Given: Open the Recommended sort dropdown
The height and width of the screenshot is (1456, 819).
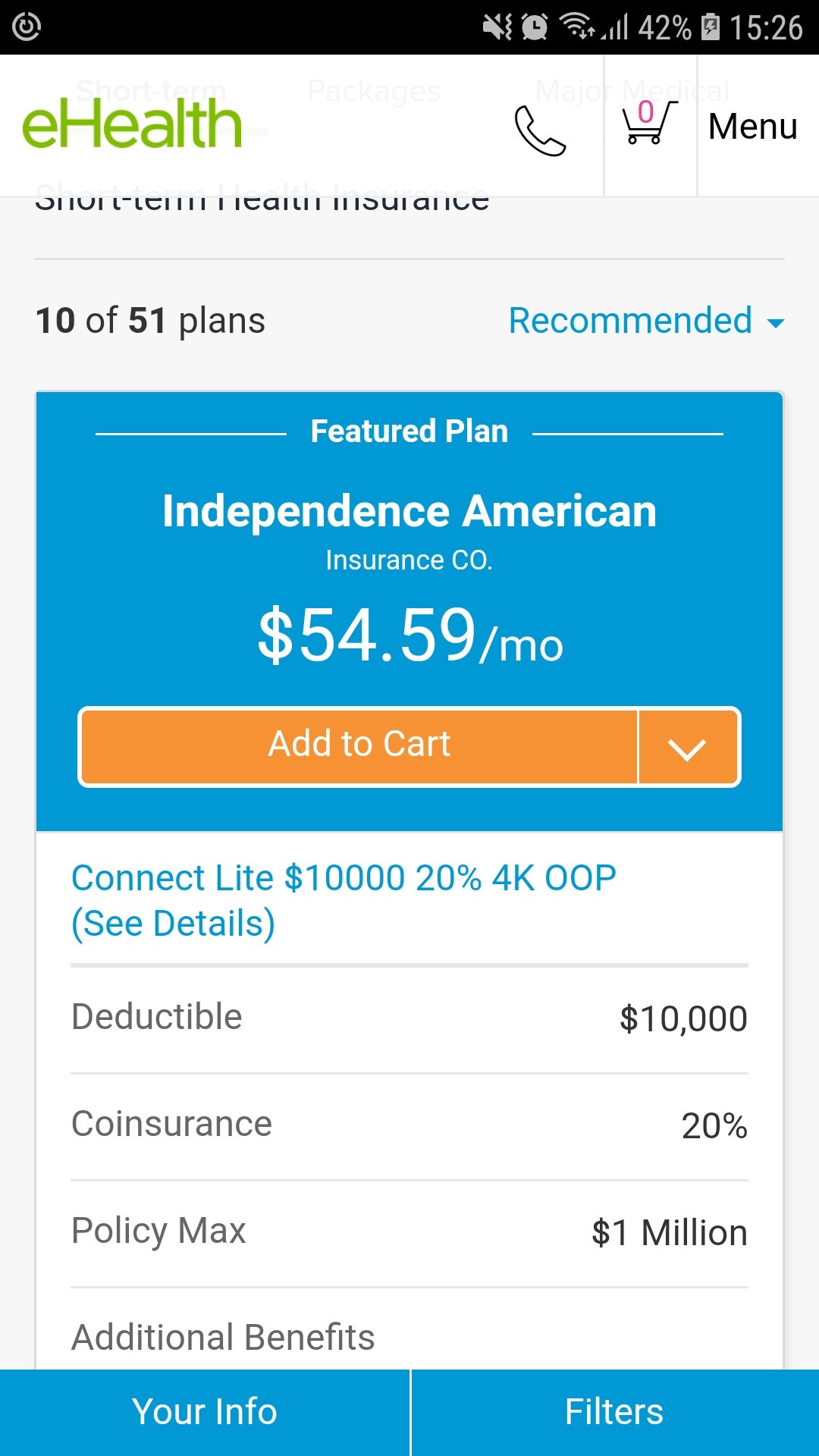Looking at the screenshot, I should pos(646,321).
